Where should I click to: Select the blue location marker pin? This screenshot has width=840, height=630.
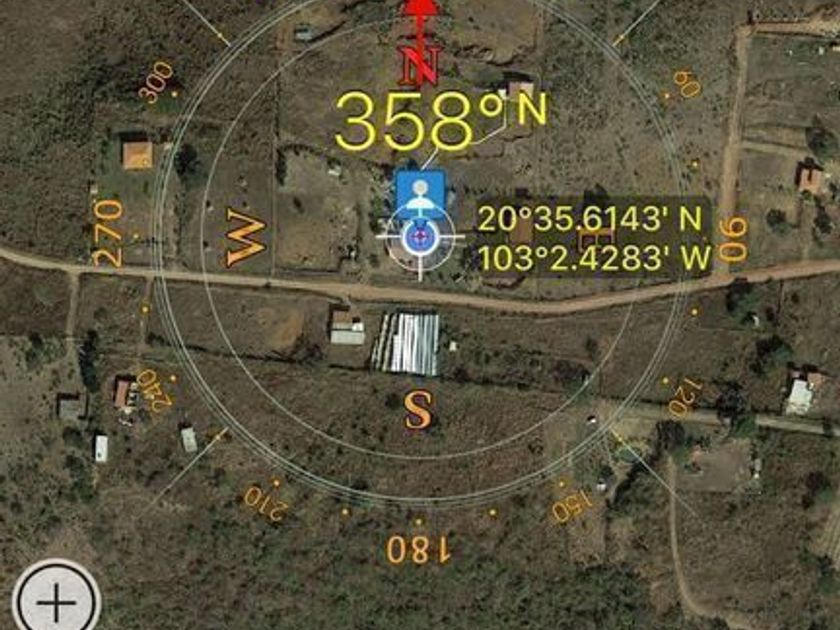point(421,194)
